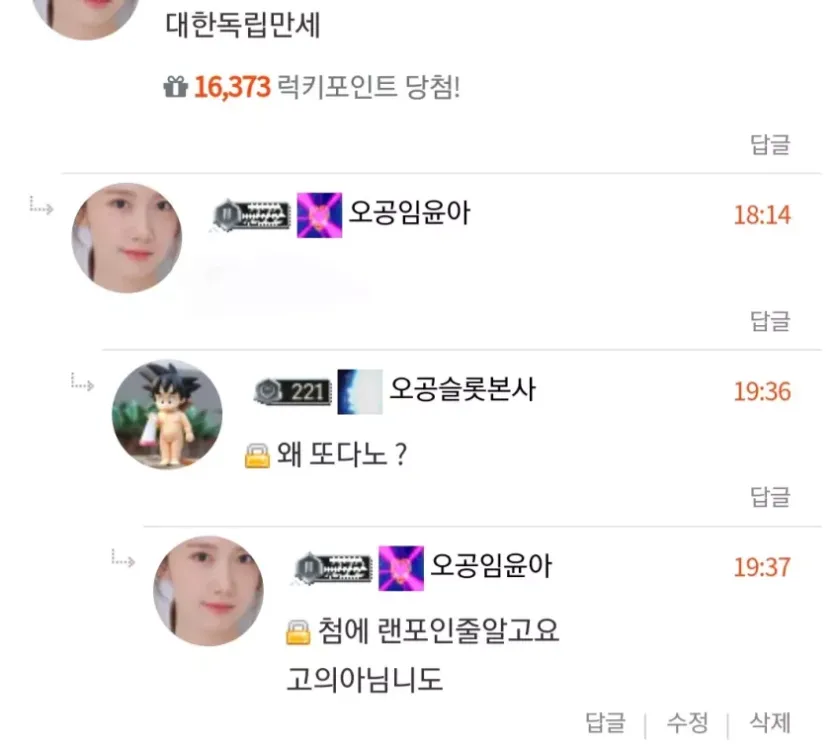This screenshot has width=840, height=745.
Task: Reply to 오공슬롯본사's 왜 또다노 comment
Action: tap(770, 497)
